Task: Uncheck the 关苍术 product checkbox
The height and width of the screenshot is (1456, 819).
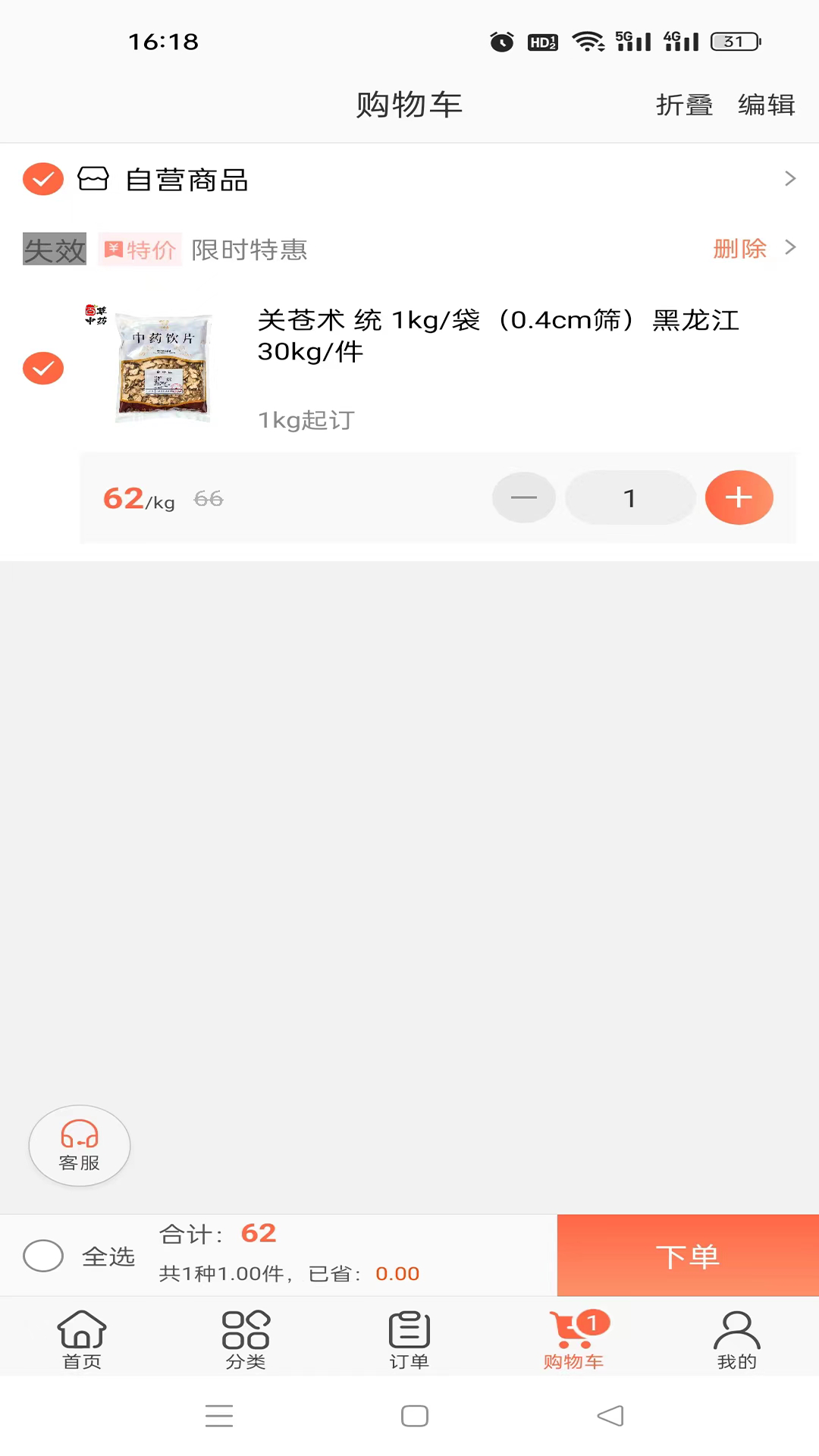Action: (x=42, y=368)
